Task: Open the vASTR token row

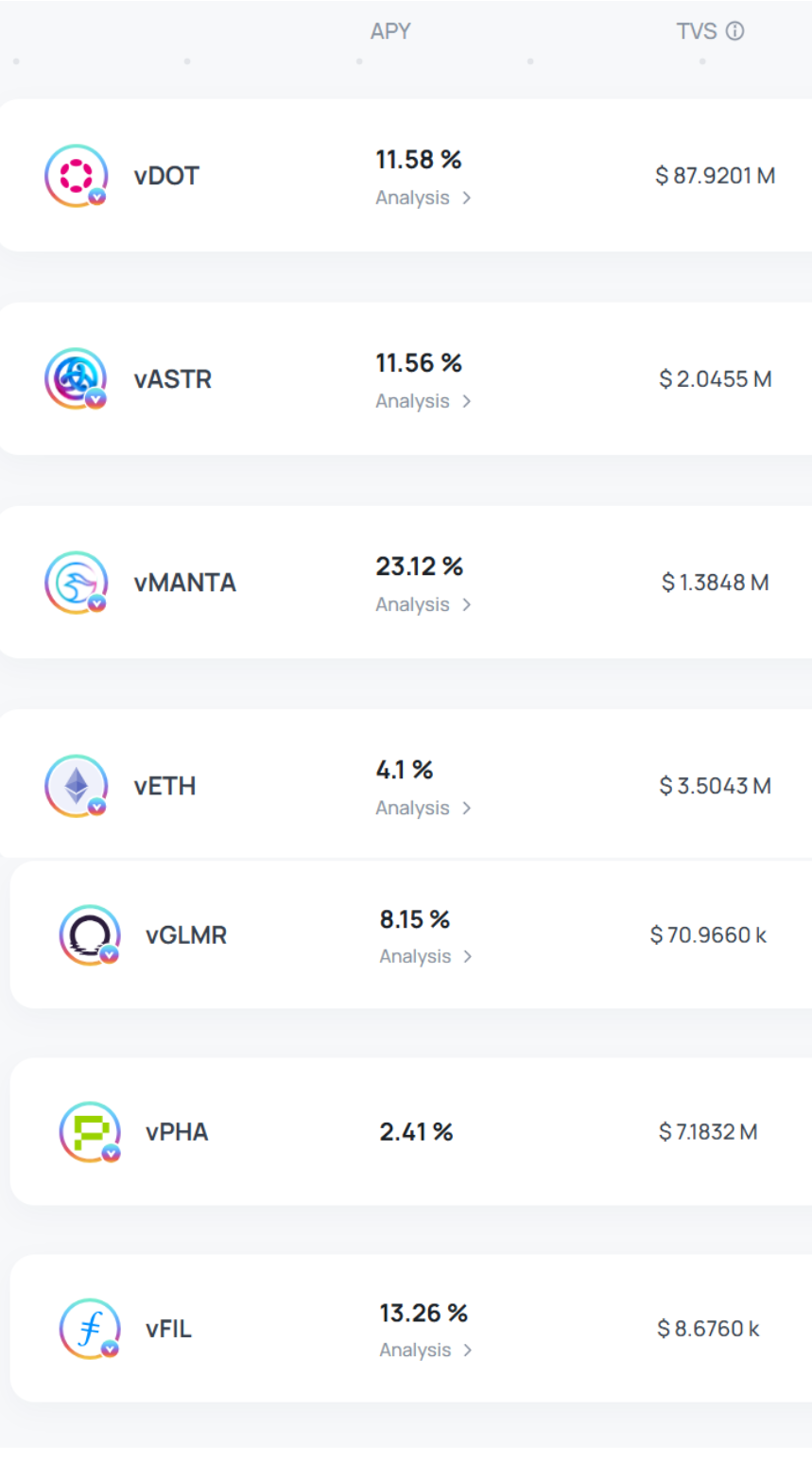Action: 172,379
